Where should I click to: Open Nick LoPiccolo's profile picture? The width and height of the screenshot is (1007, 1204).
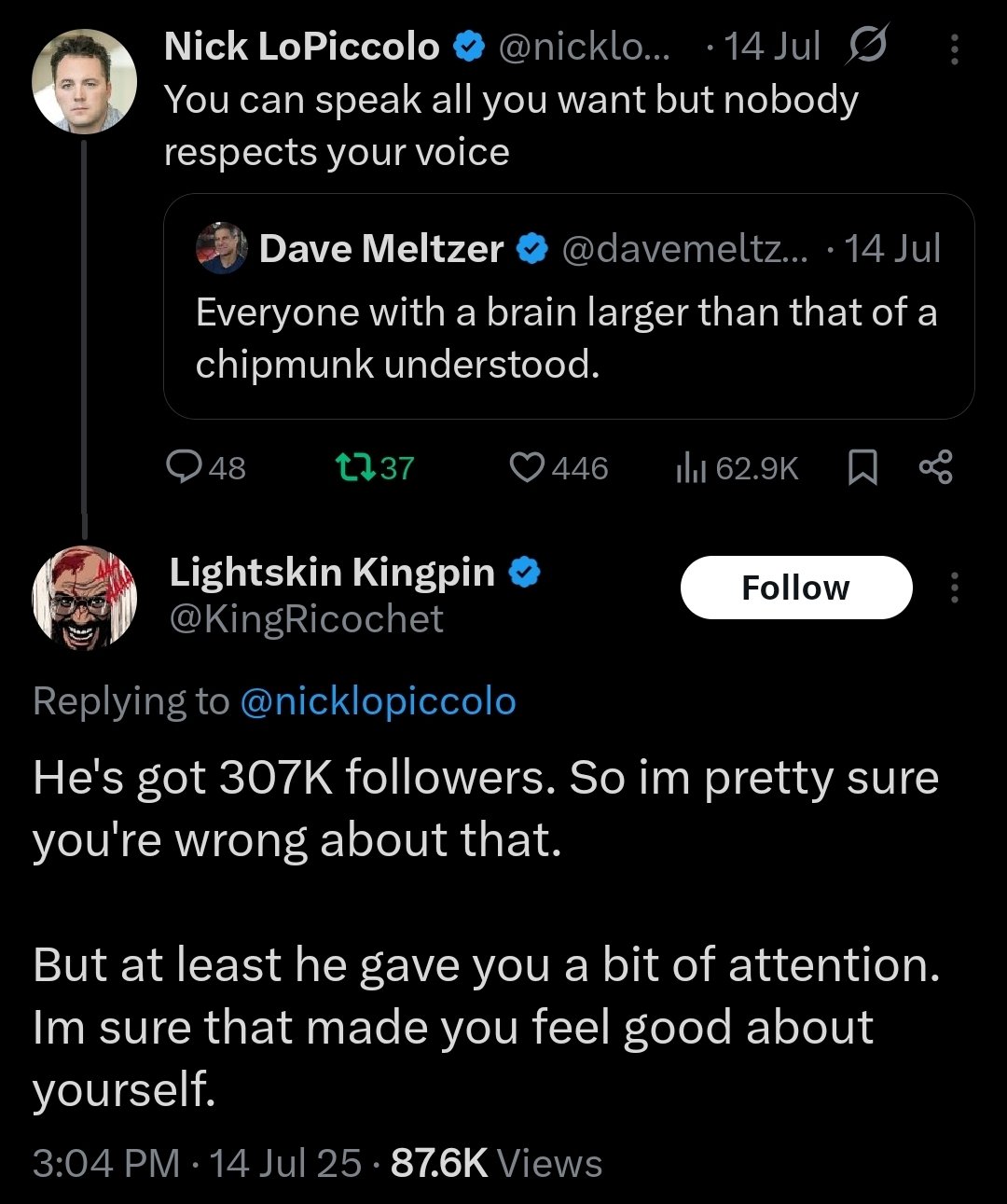tap(84, 81)
